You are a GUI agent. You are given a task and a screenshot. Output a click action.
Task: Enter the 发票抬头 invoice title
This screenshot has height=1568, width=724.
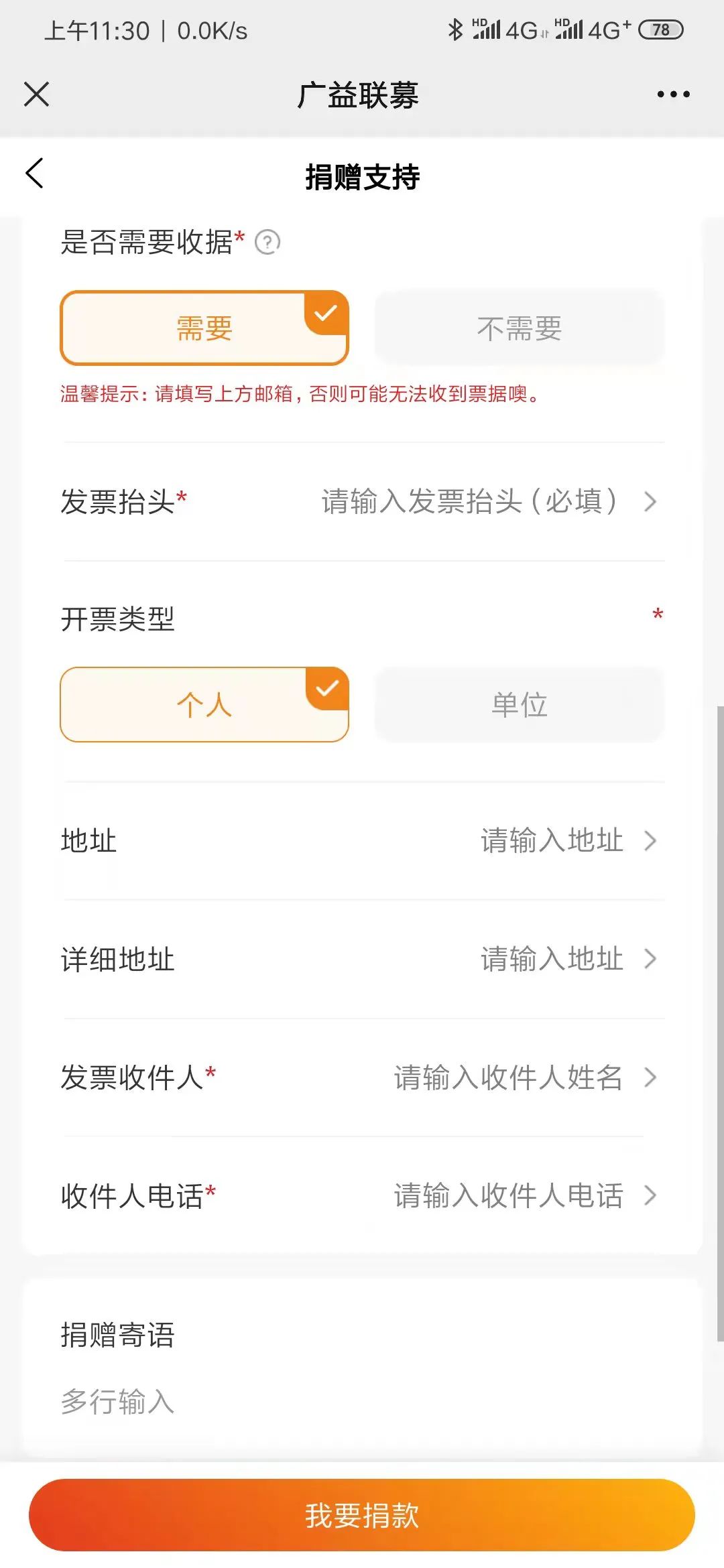pyautogui.click(x=469, y=501)
